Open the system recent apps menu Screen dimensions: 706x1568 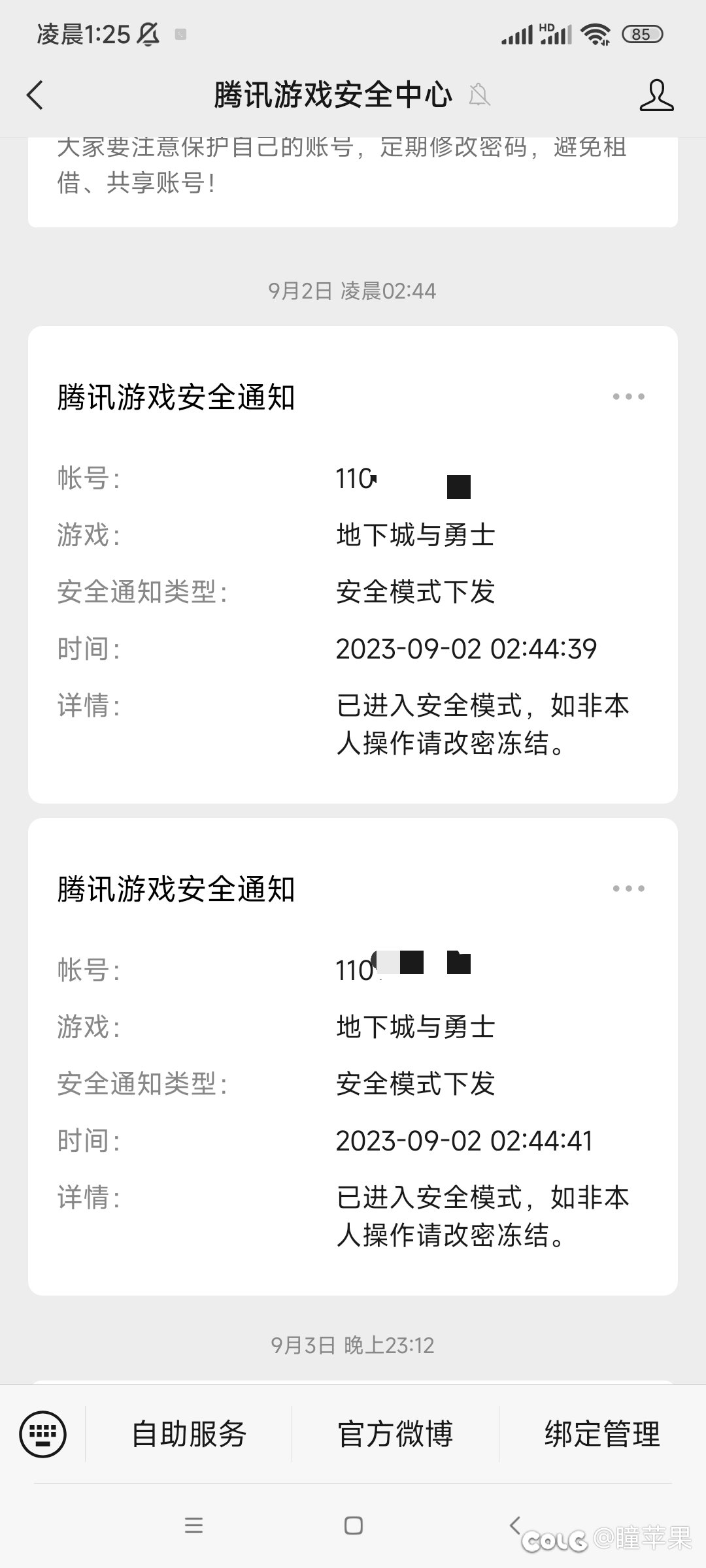(193, 1526)
